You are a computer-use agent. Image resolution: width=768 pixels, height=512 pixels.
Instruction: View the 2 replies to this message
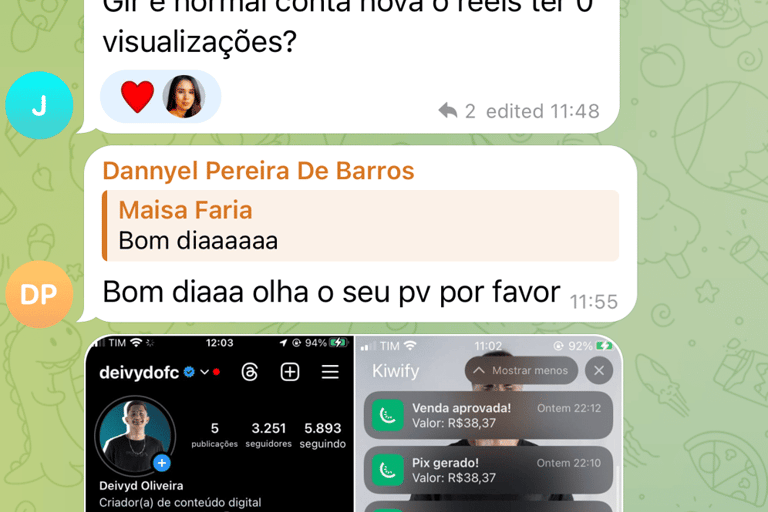pyautogui.click(x=457, y=111)
